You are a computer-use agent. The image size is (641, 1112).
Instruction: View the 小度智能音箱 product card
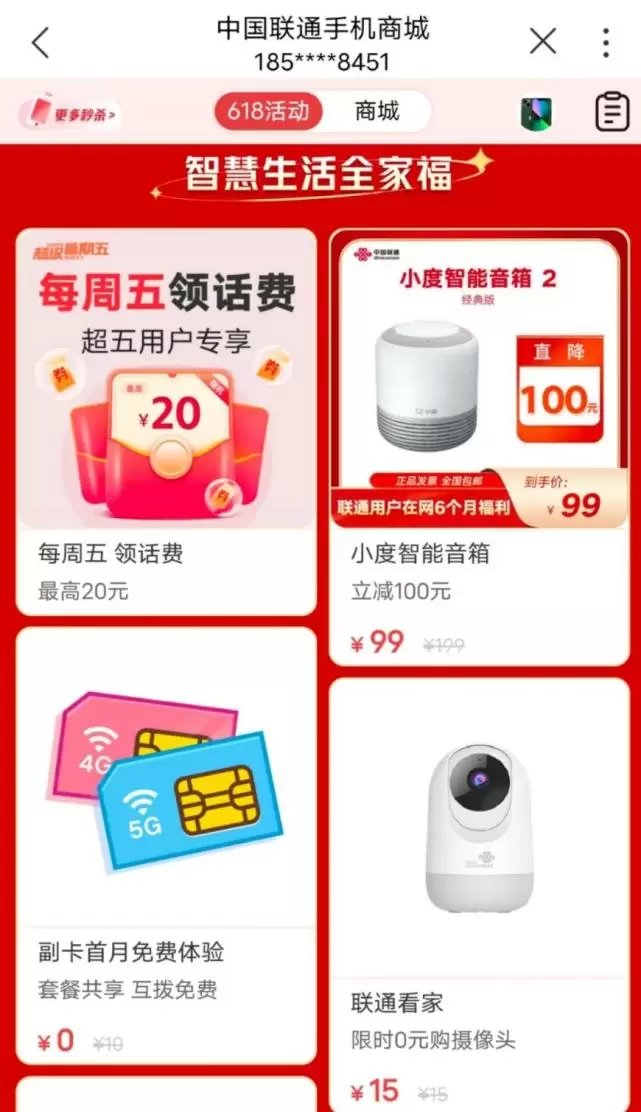(x=479, y=445)
